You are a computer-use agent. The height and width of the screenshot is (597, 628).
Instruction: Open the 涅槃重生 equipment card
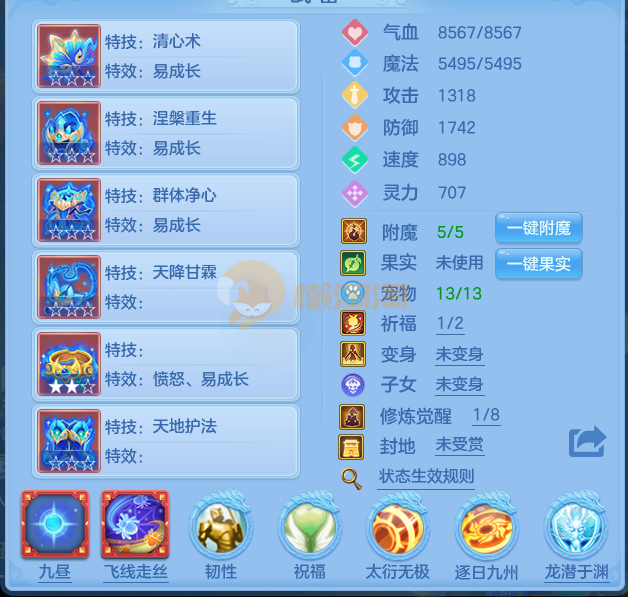pyautogui.click(x=166, y=132)
